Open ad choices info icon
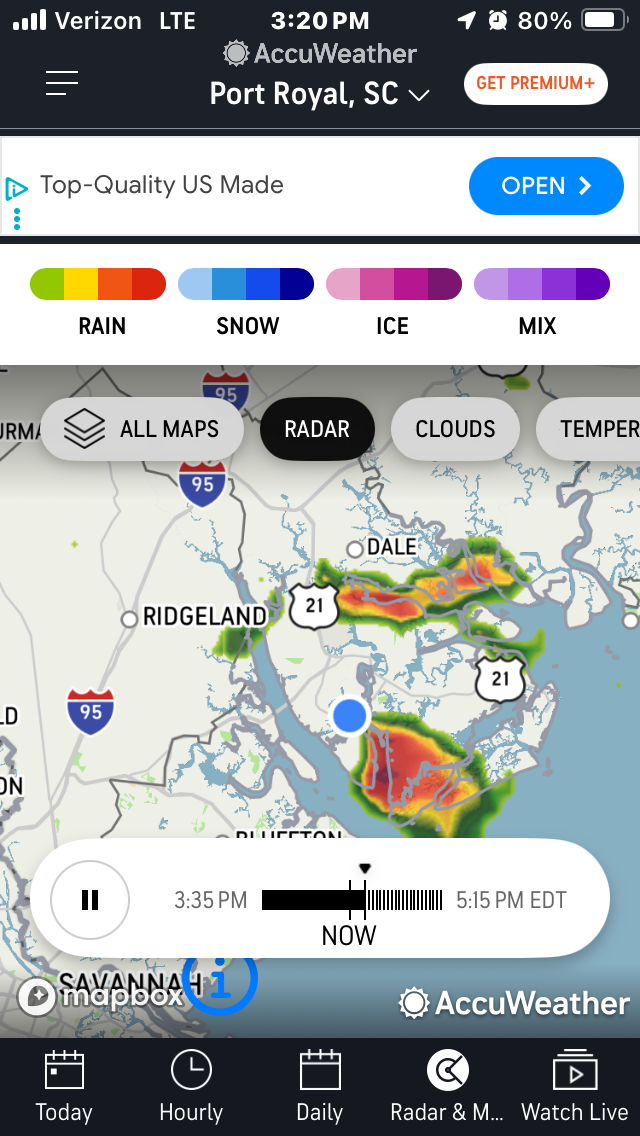 pos(17,190)
